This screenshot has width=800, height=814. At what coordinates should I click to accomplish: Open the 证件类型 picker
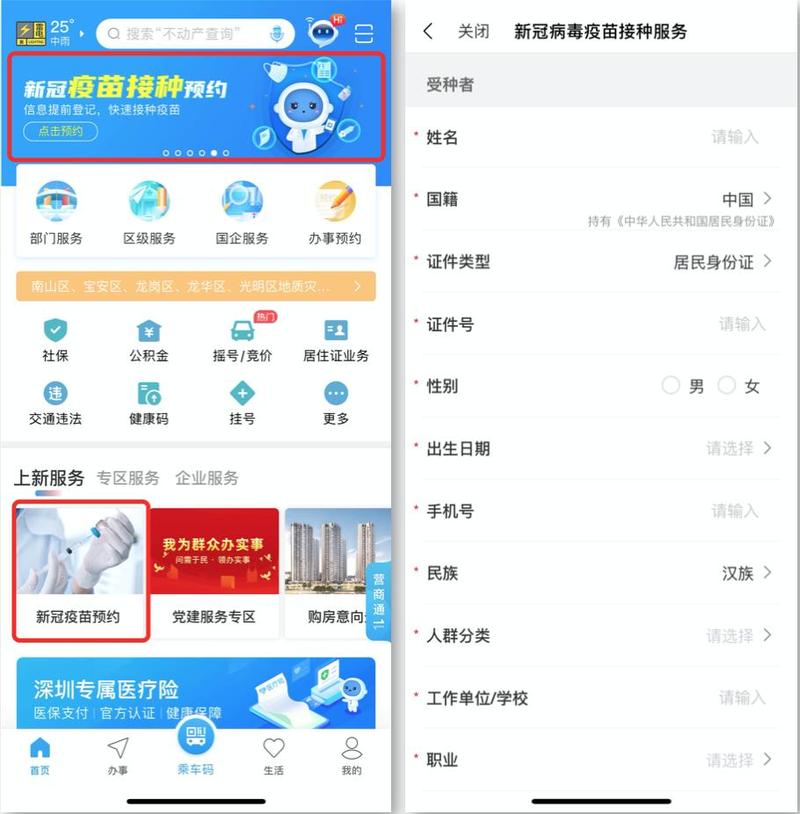[x=722, y=262]
